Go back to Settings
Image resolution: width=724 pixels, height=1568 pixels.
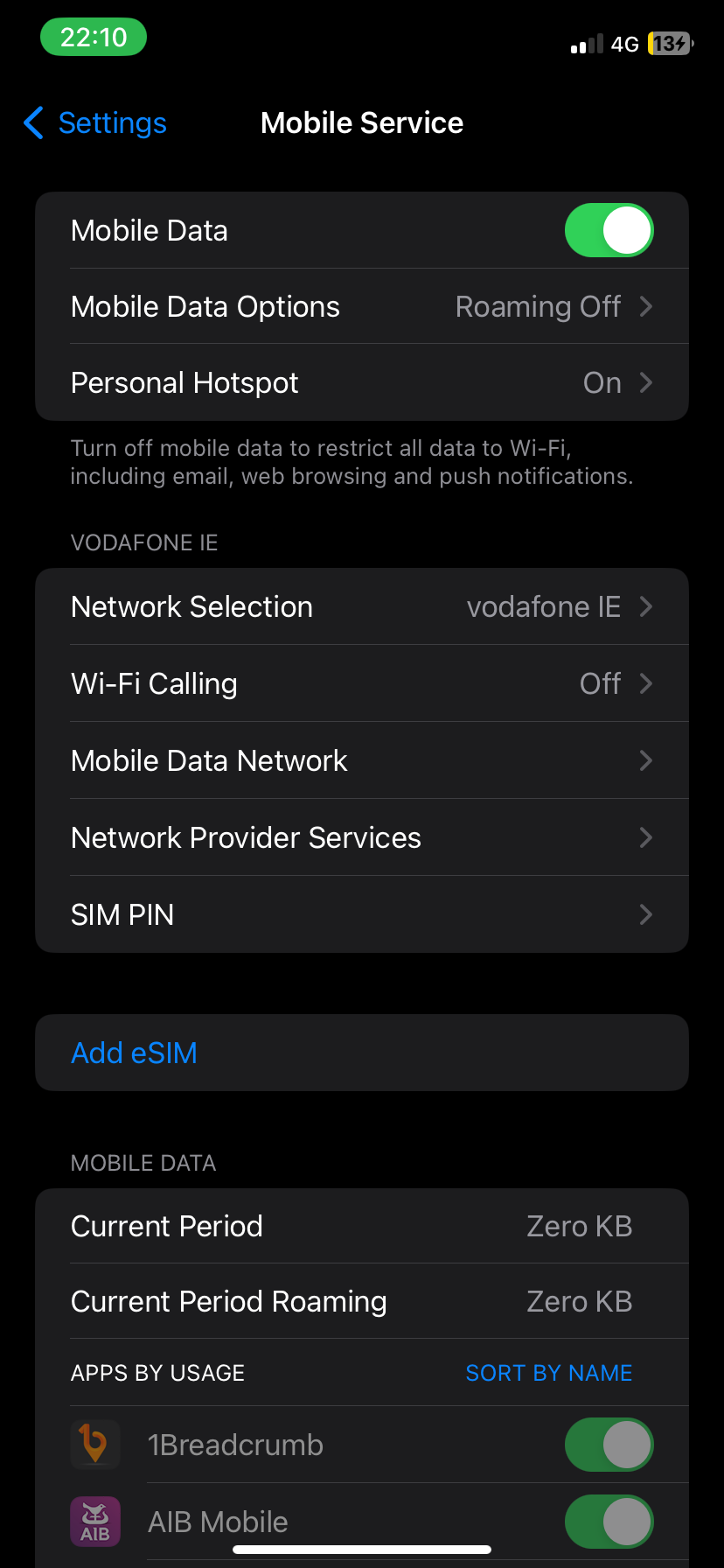pos(94,123)
